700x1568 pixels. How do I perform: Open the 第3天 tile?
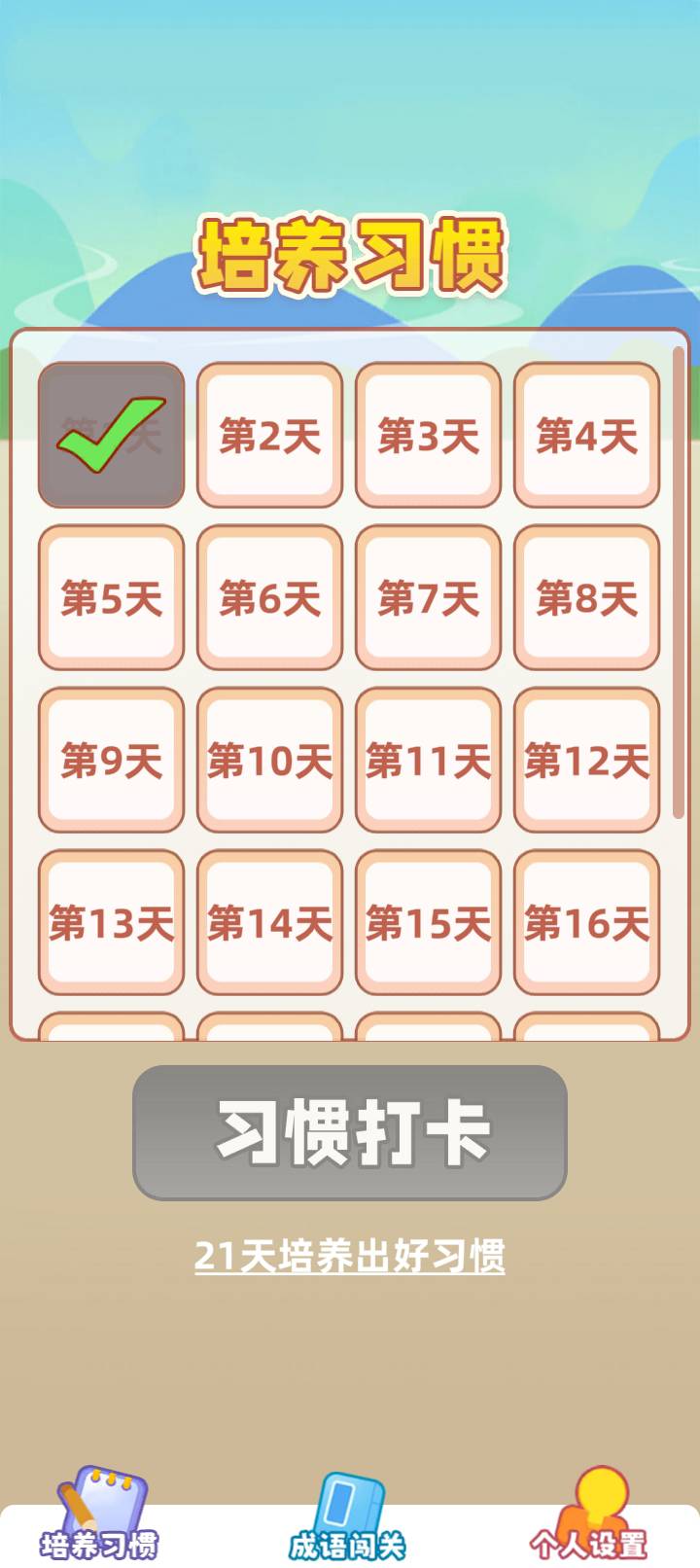coord(428,435)
